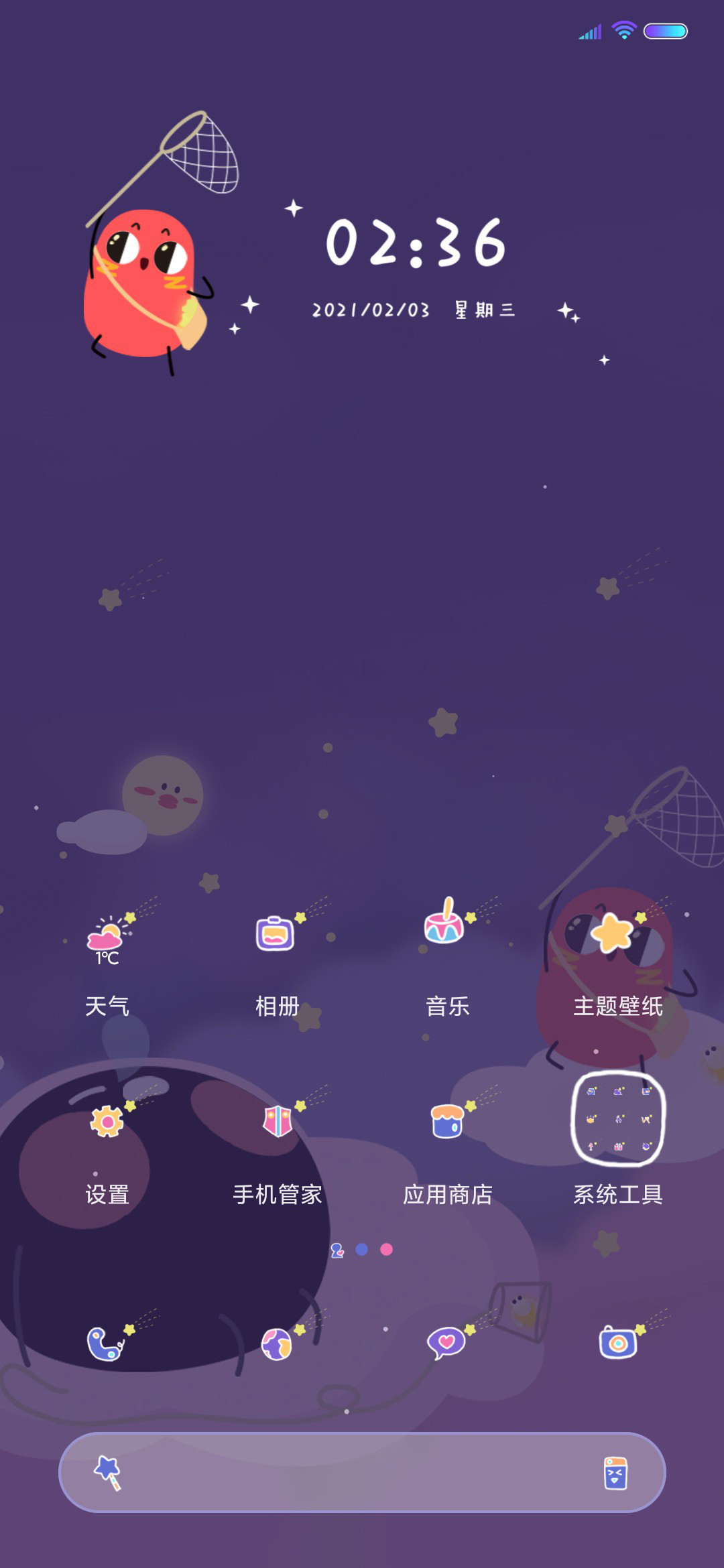Tap the icon at search bar's right end

[615, 1473]
